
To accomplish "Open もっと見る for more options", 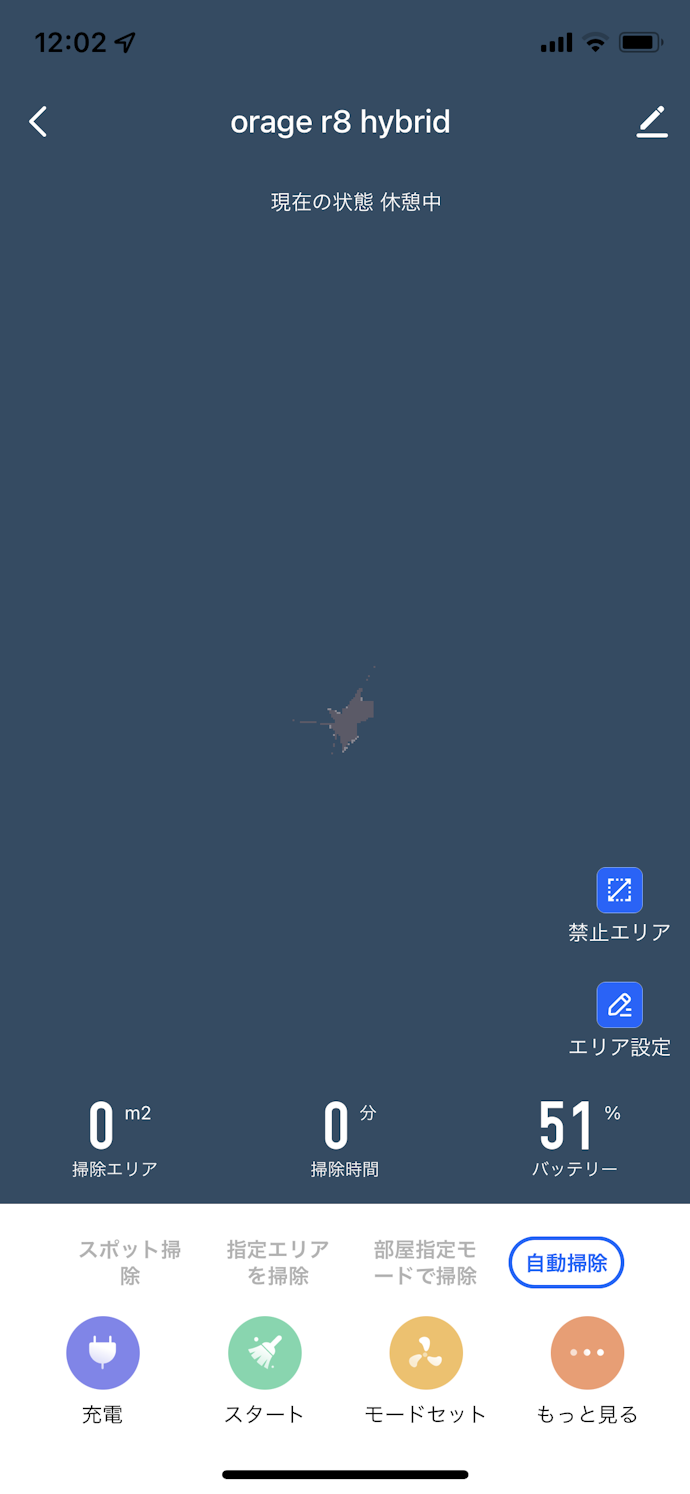I will (x=587, y=1353).
